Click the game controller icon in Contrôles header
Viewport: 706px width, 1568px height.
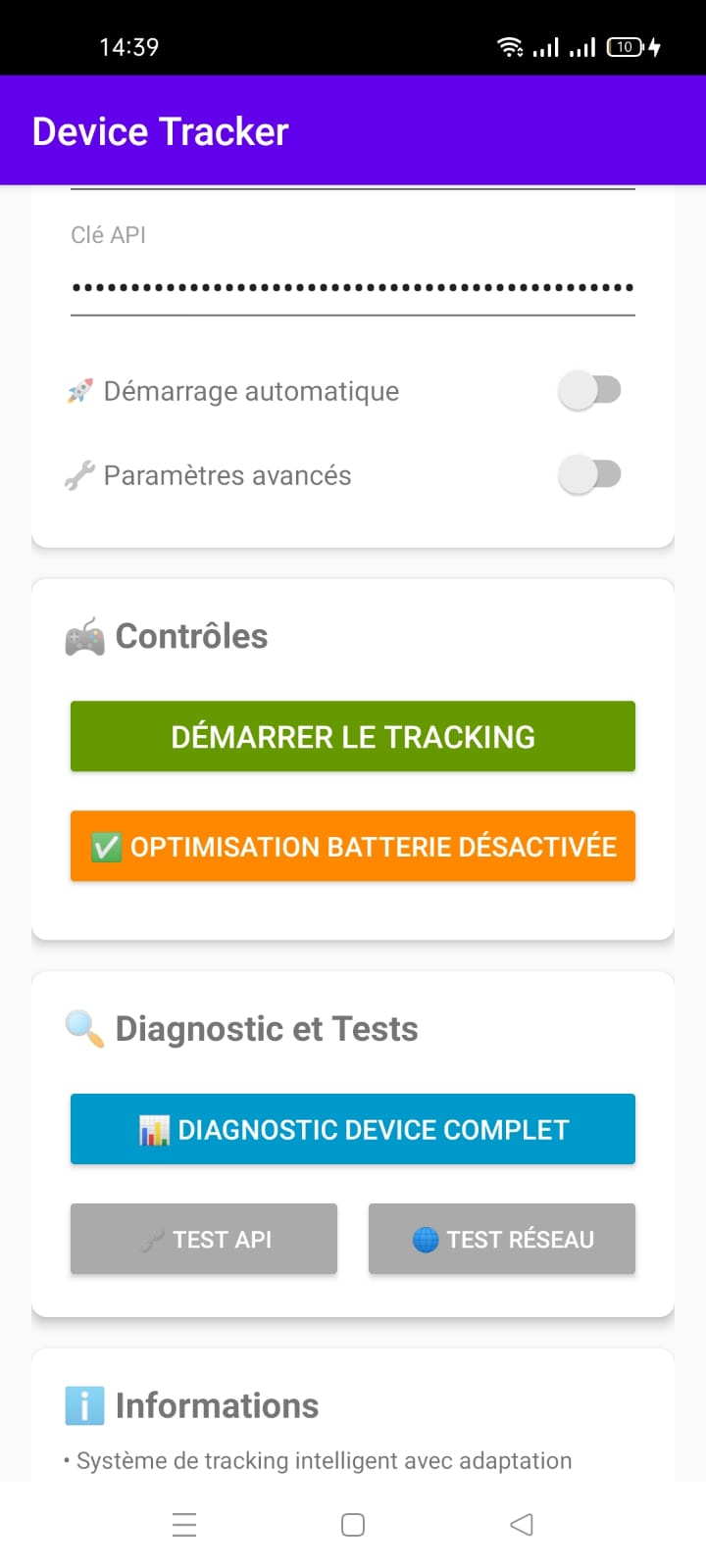(84, 636)
